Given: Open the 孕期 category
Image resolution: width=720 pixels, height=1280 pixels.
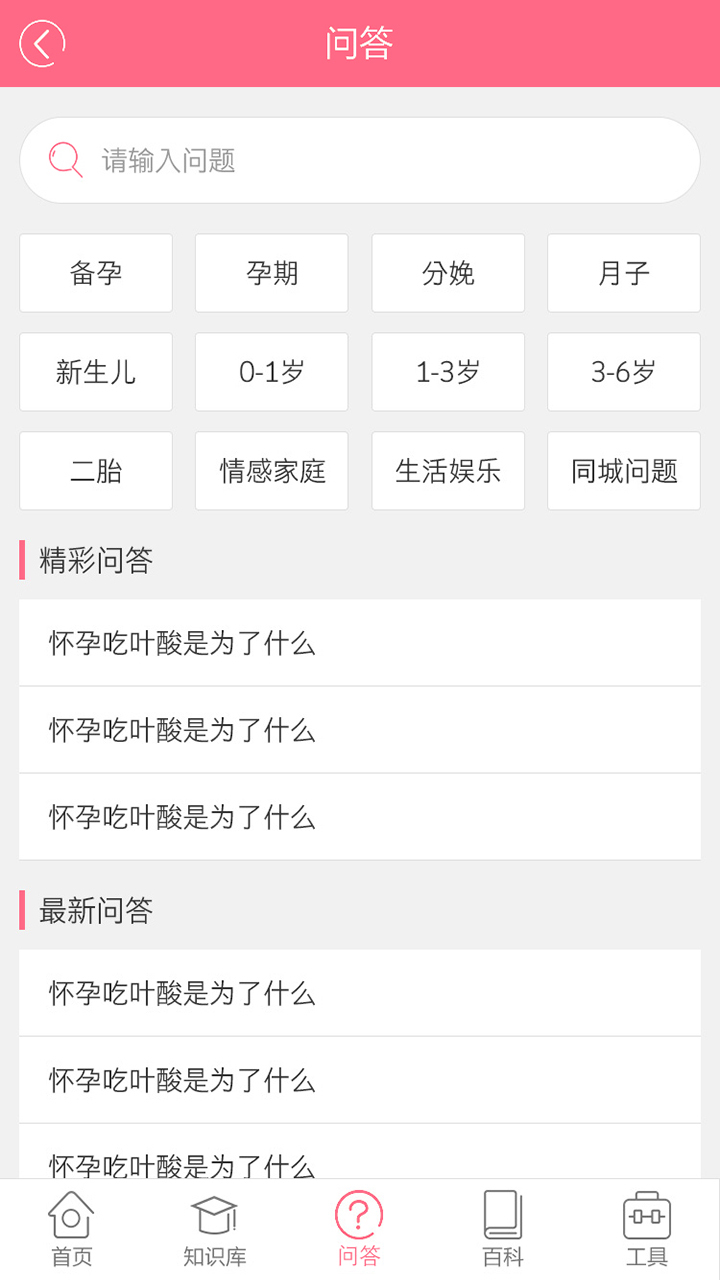Looking at the screenshot, I should point(272,273).
